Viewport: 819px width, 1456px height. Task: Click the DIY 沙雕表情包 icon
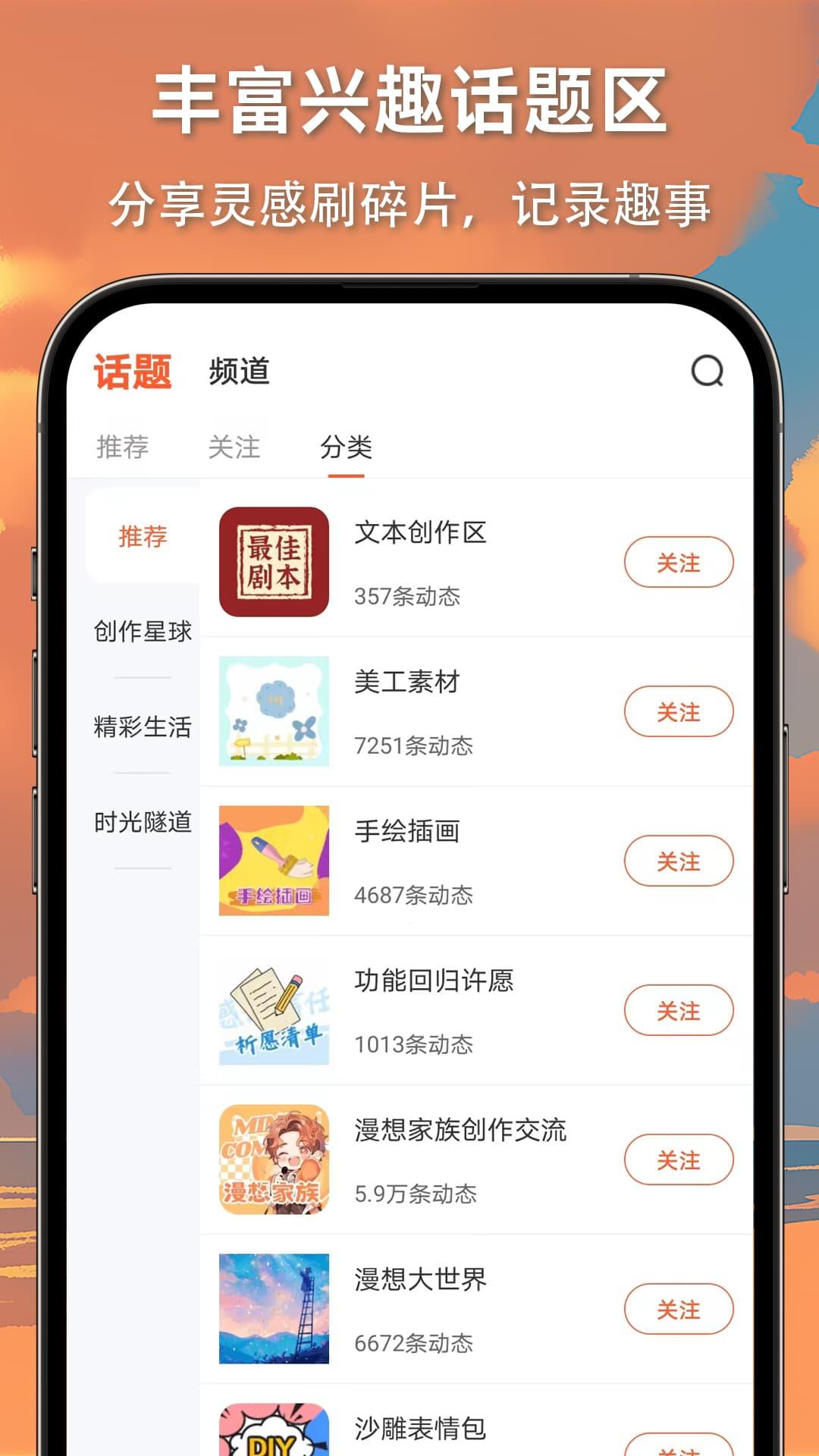pos(275,1433)
